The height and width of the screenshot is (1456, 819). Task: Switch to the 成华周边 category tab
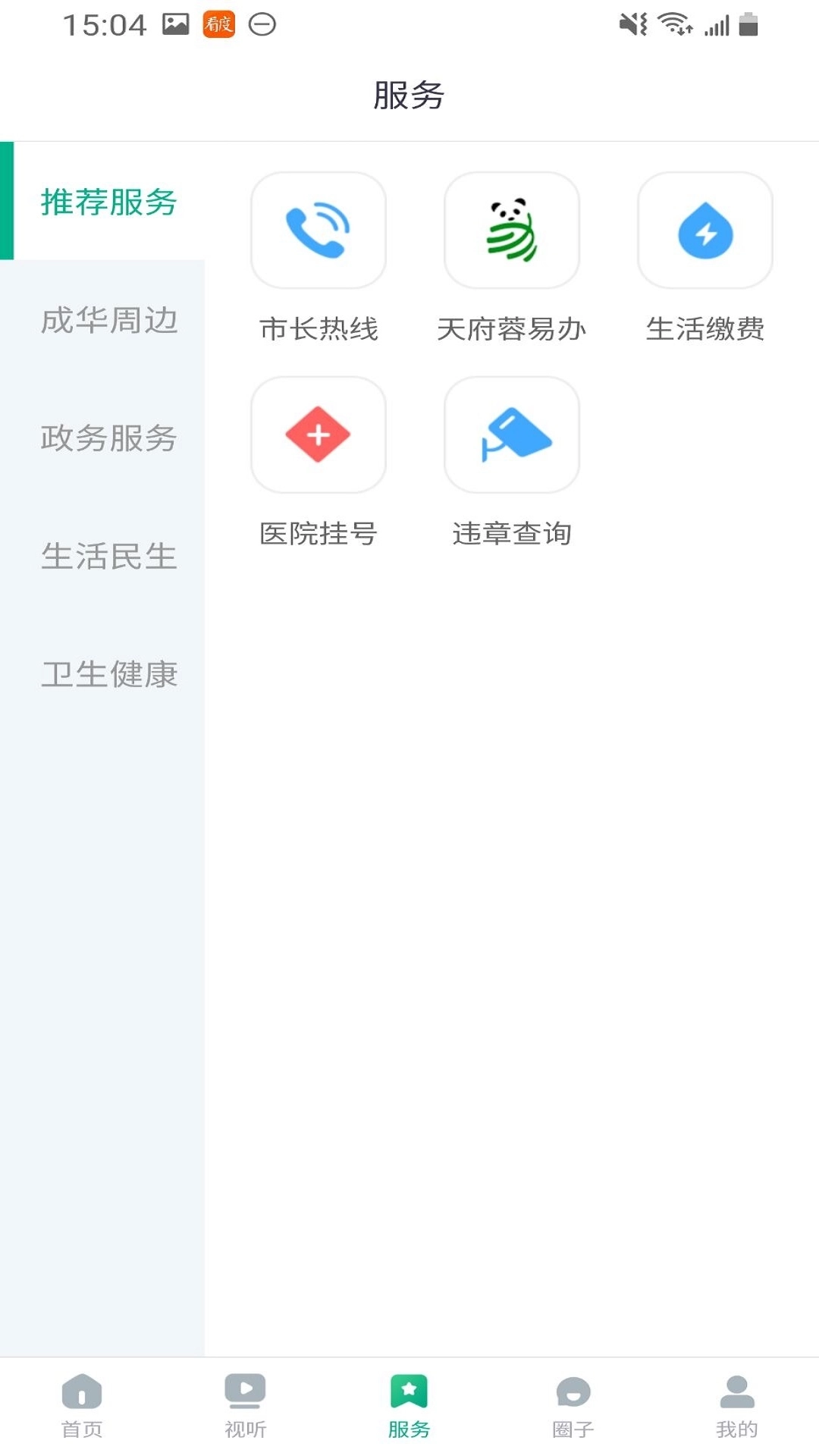click(110, 322)
